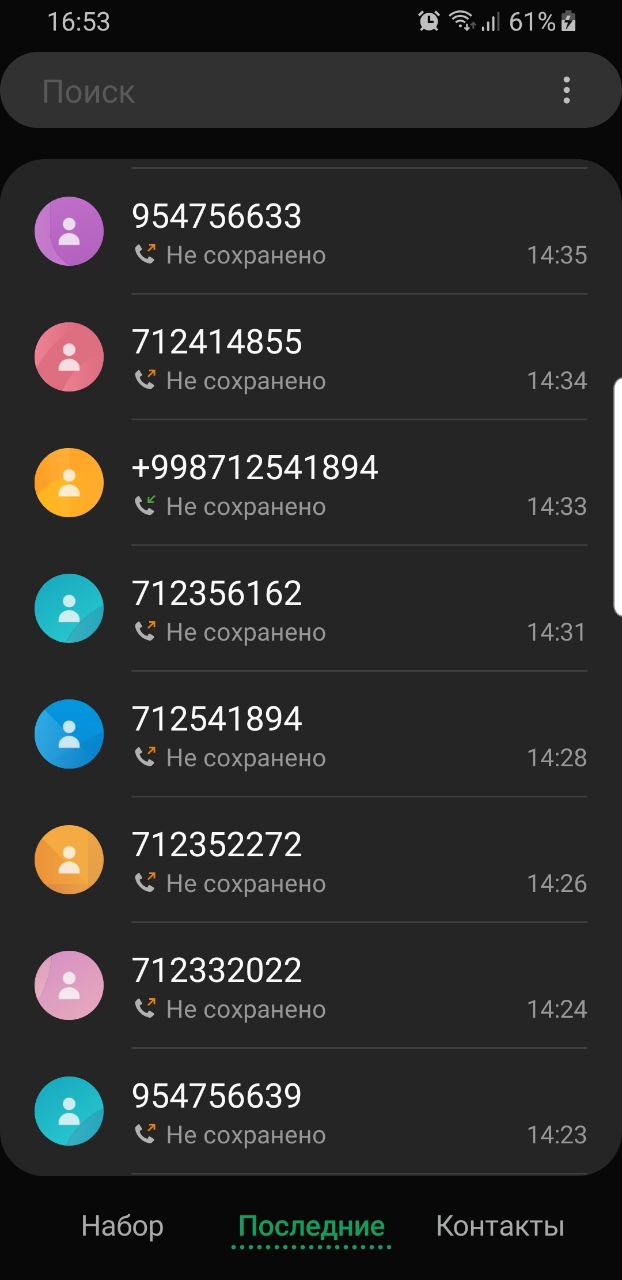
Task: Open call entry 712414855
Action: pyautogui.click(x=311, y=357)
